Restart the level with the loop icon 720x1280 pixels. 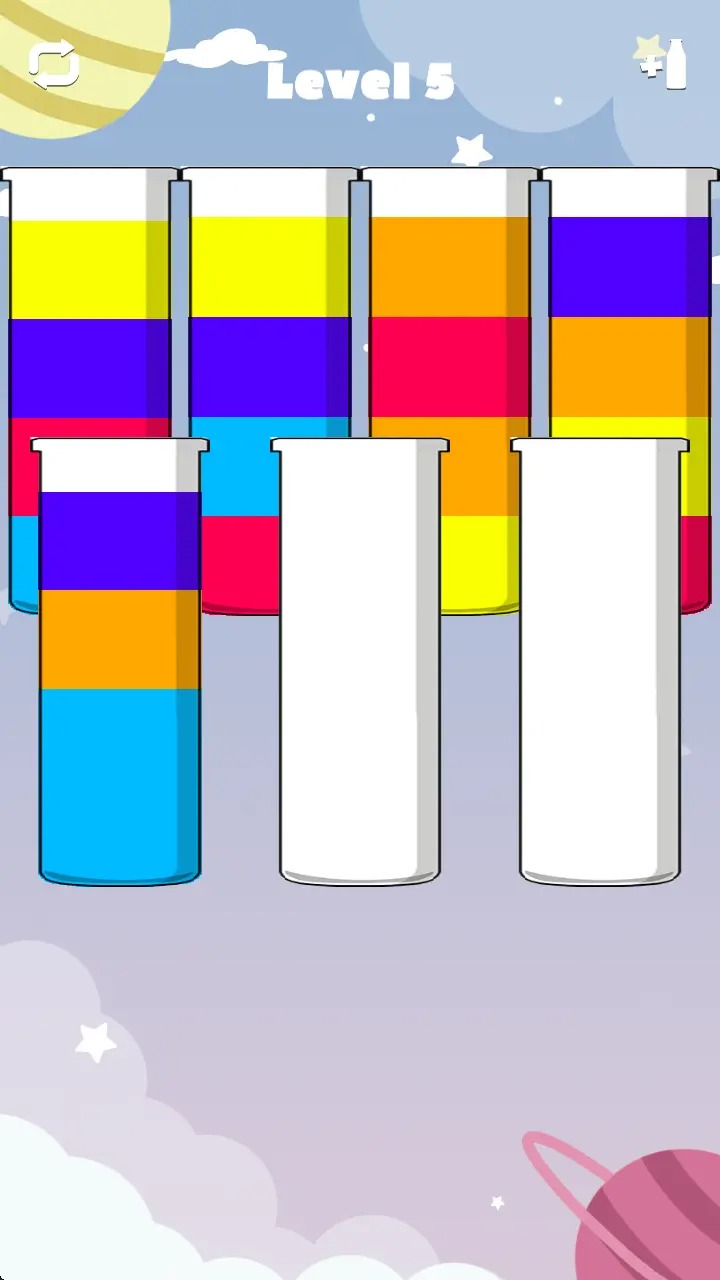[x=53, y=66]
